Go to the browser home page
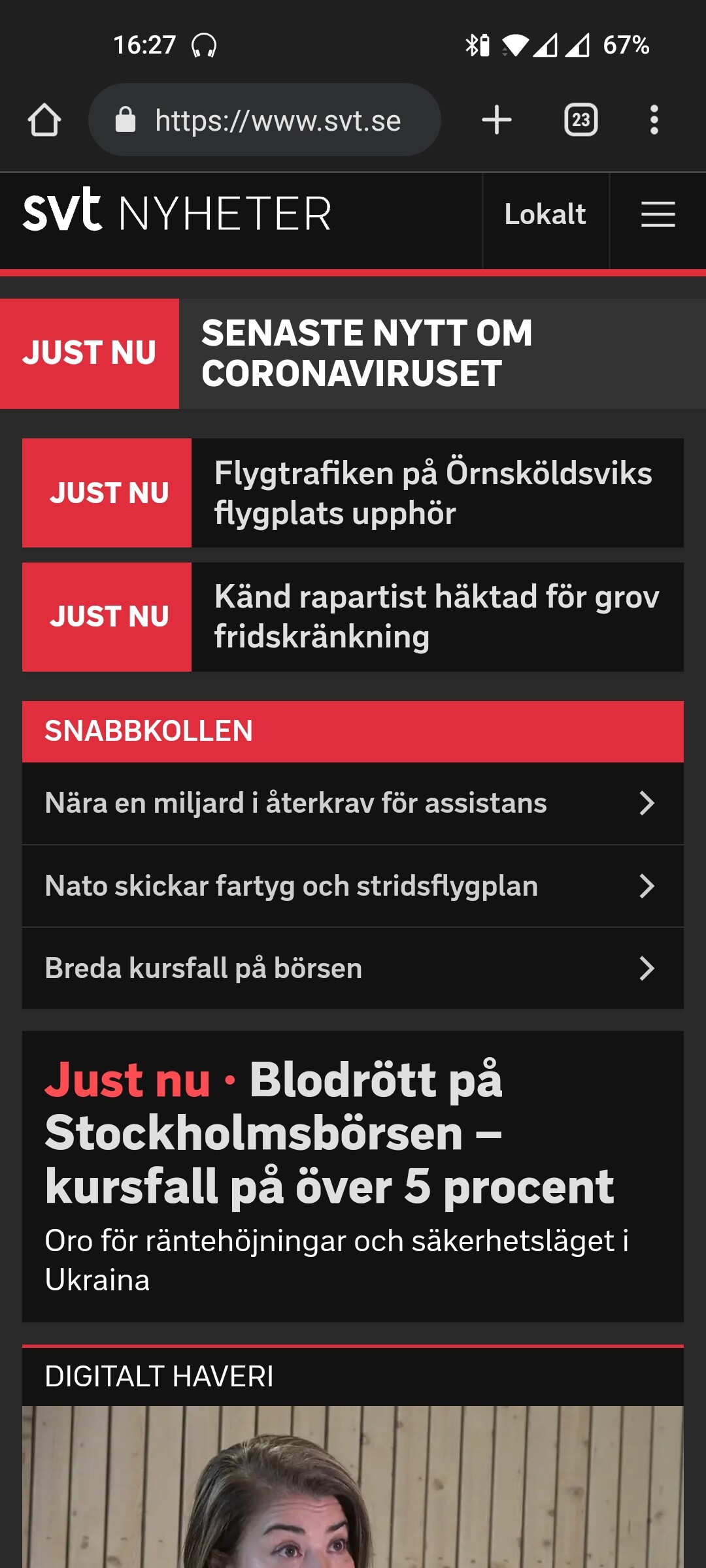This screenshot has width=706, height=1568. (44, 120)
